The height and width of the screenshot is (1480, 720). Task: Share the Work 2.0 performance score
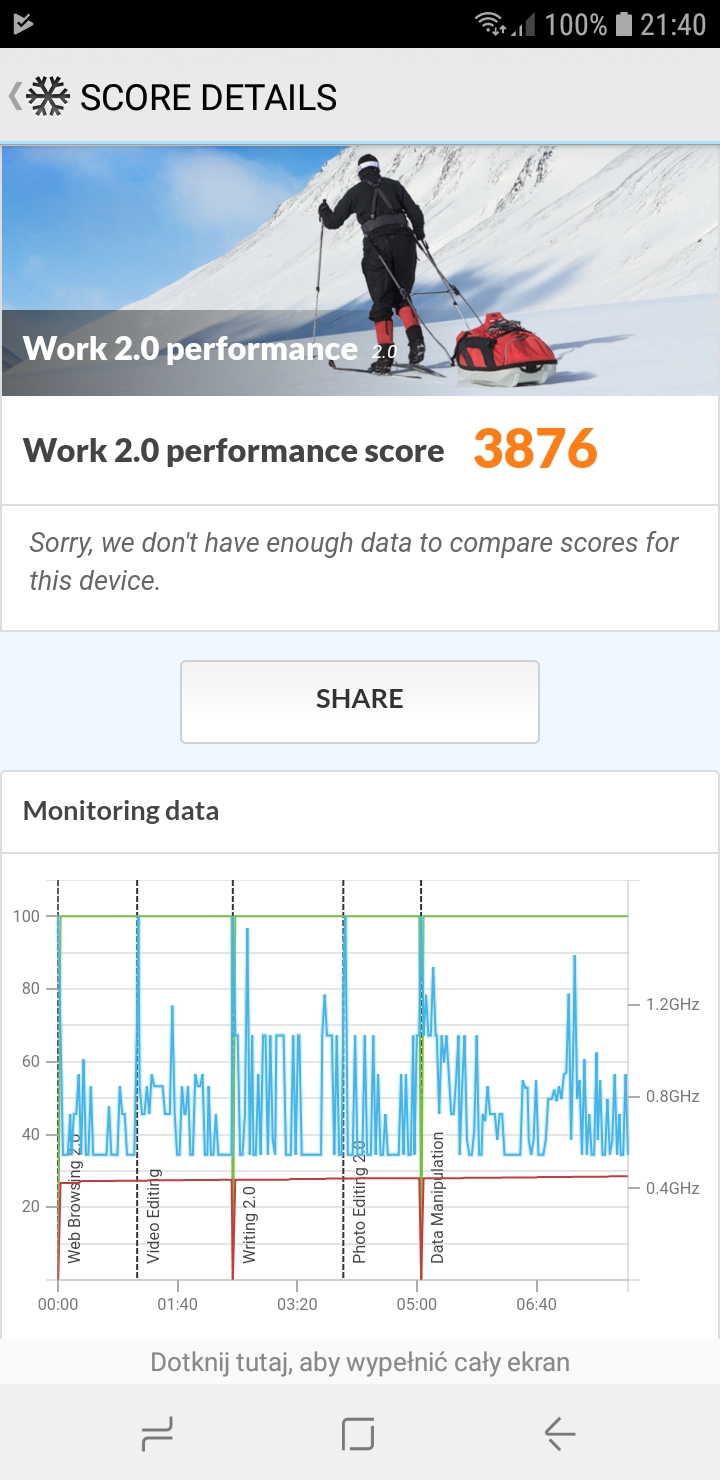click(360, 700)
